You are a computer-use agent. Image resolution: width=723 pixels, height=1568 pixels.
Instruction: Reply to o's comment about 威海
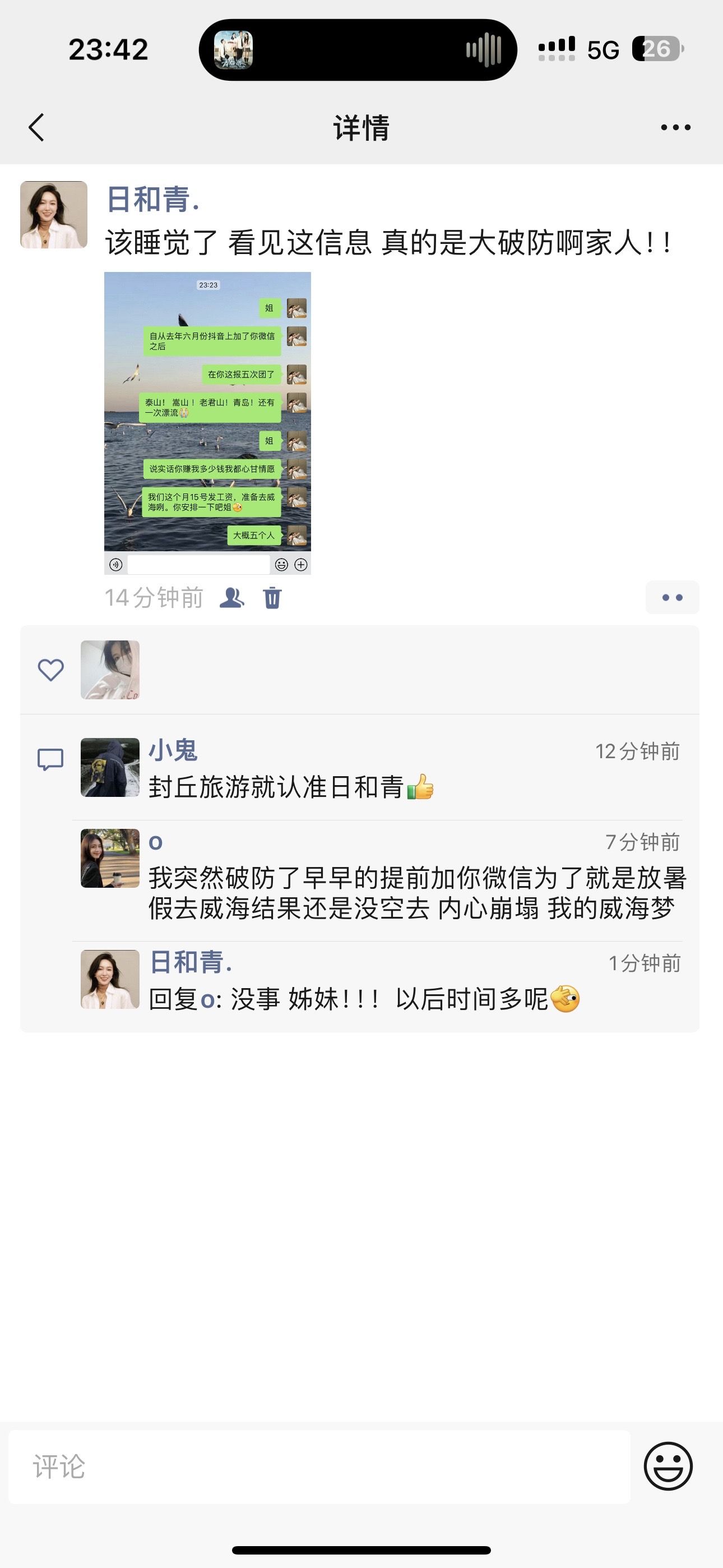pyautogui.click(x=414, y=892)
